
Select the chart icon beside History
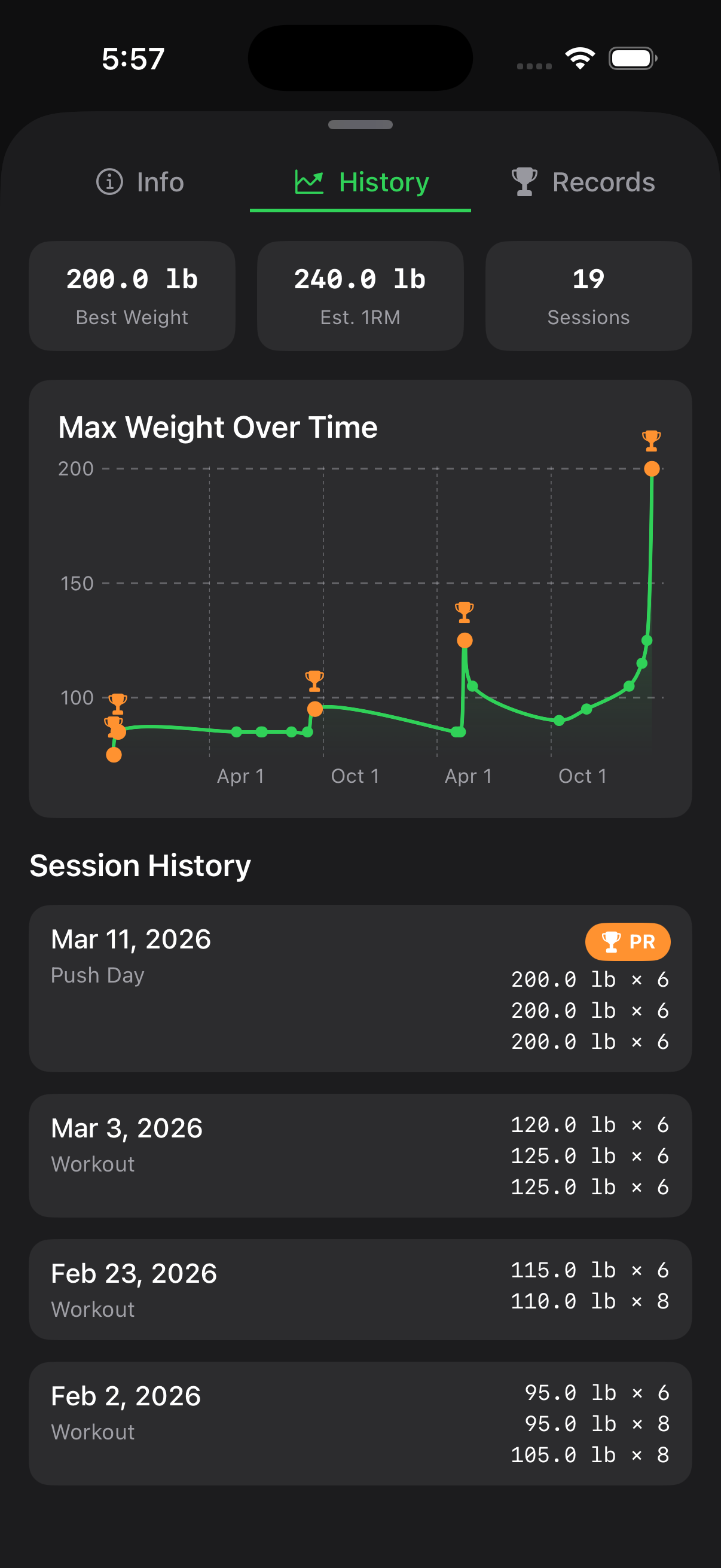[309, 181]
